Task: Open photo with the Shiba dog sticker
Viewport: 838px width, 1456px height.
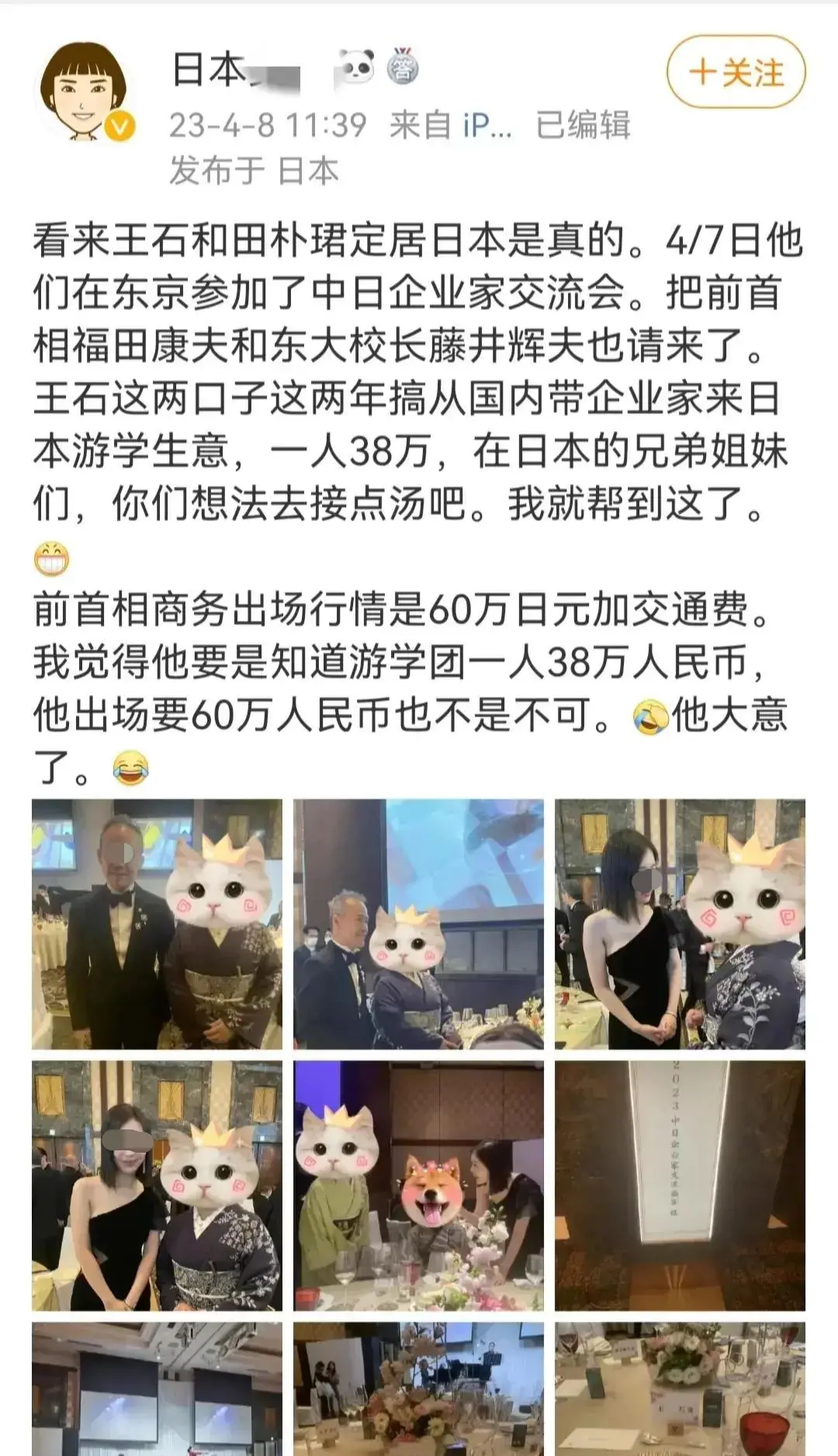Action: coord(418,1185)
